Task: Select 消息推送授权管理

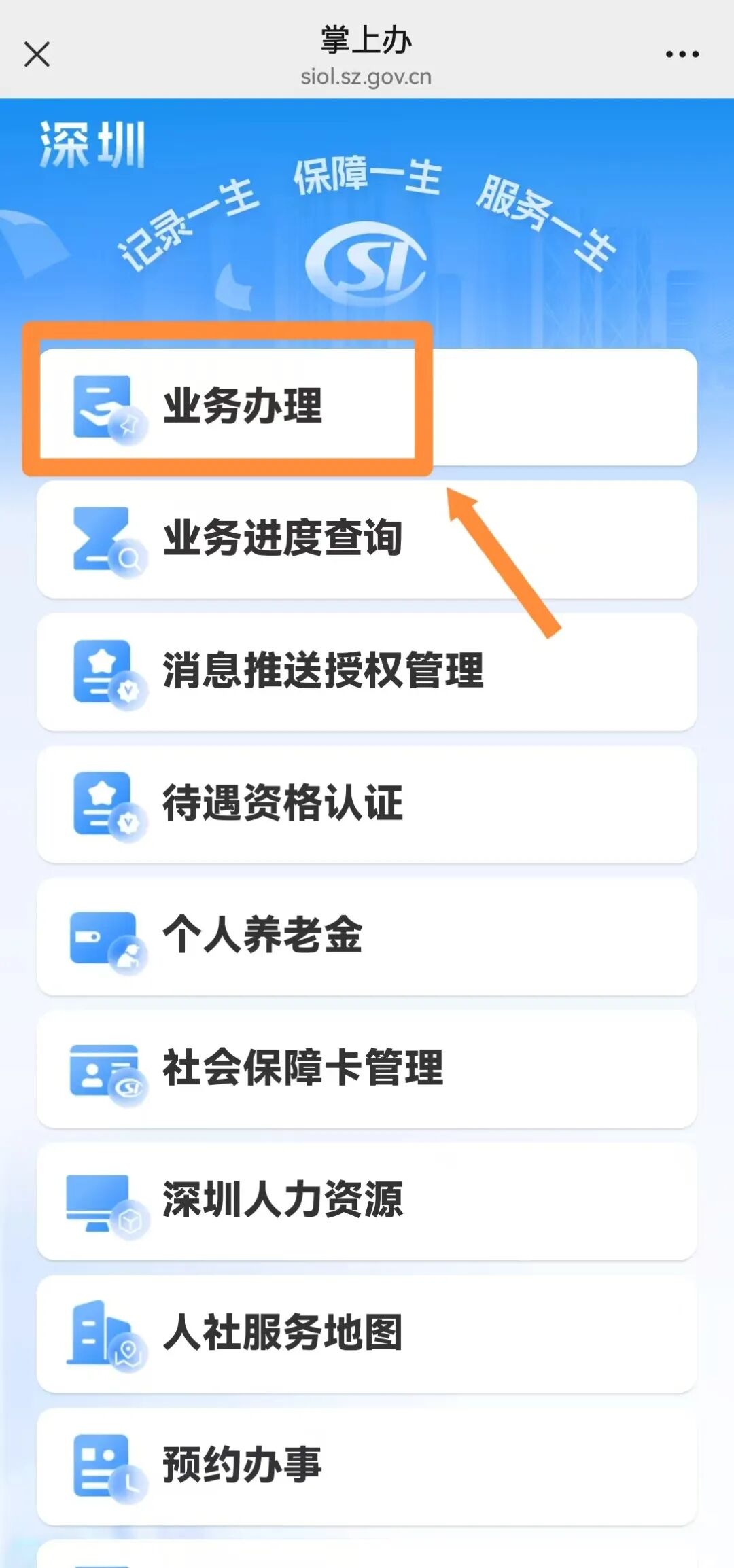Action: point(367,671)
